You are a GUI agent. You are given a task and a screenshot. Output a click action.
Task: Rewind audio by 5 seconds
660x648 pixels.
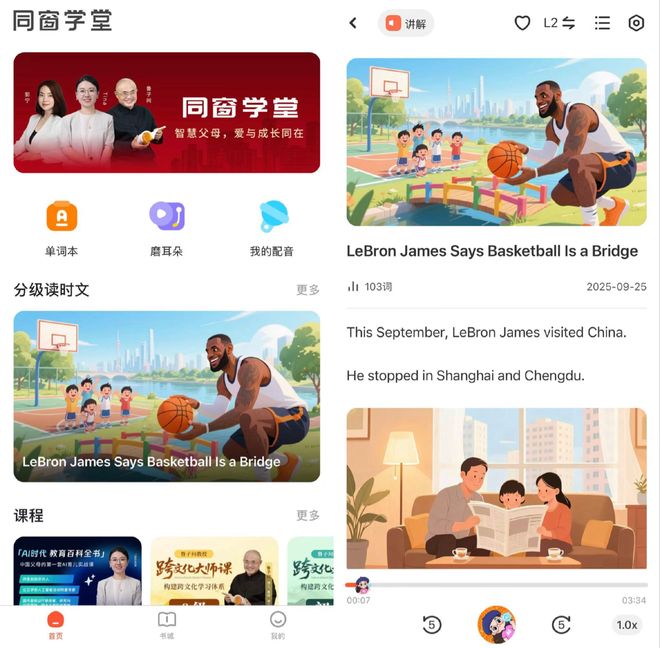[431, 625]
